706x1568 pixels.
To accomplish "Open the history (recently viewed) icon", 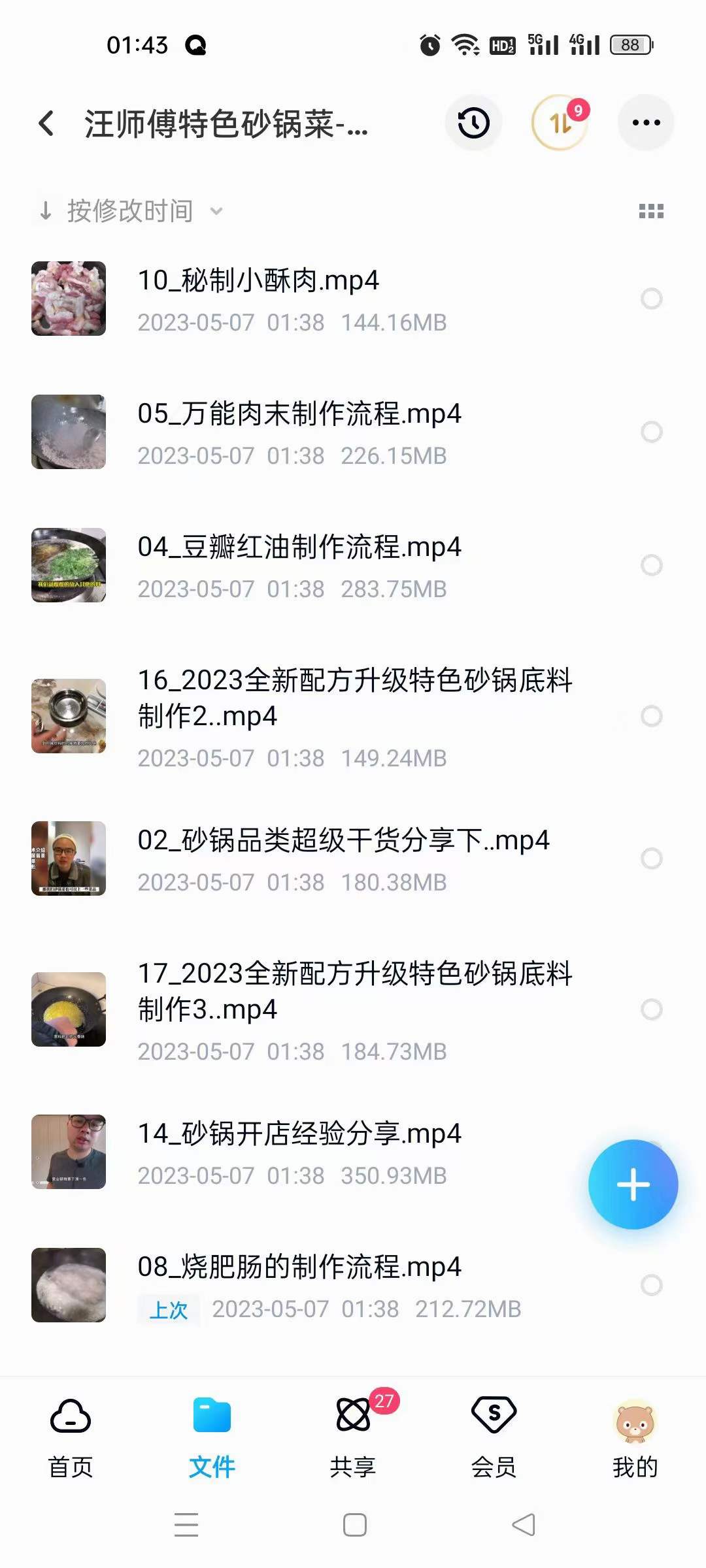I will click(x=473, y=123).
